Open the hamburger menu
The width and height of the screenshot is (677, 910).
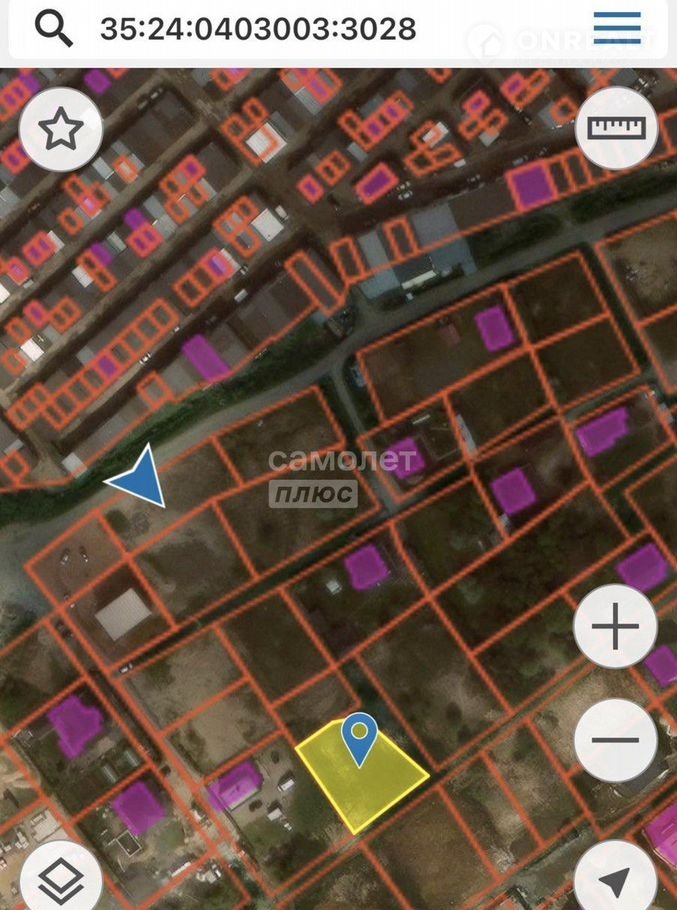tap(617, 27)
